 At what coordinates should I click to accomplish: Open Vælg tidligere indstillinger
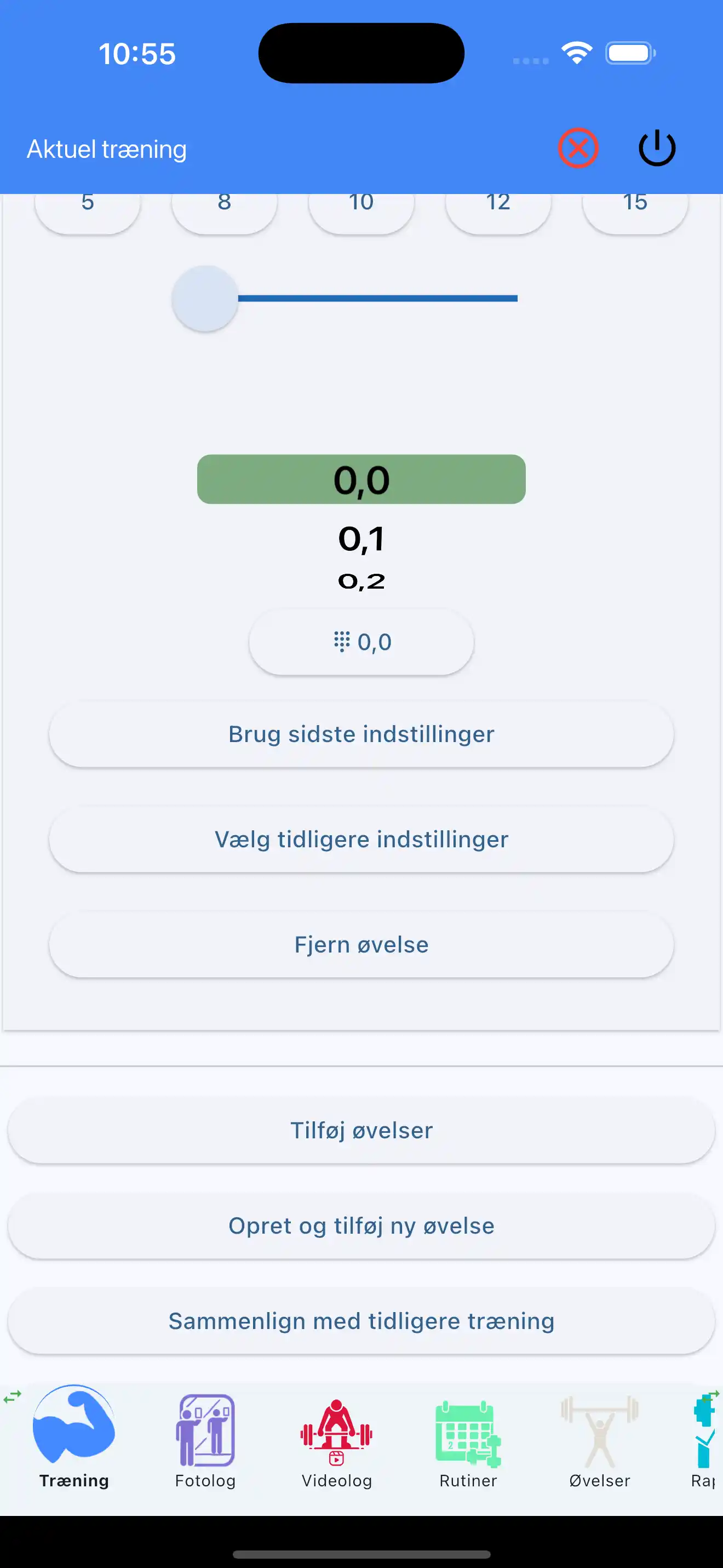point(361,840)
